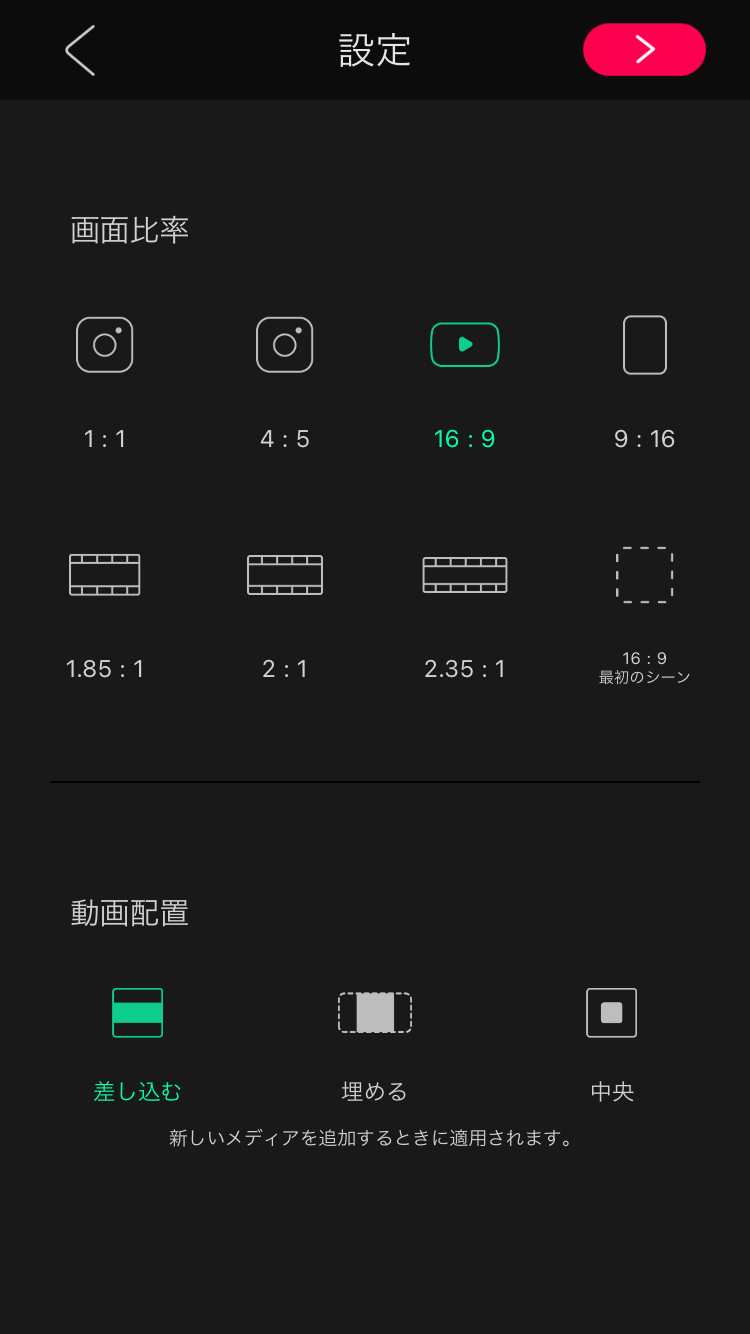Select the 2.35:1 cinematic ratio
Image resolution: width=750 pixels, height=1334 pixels.
(465, 614)
